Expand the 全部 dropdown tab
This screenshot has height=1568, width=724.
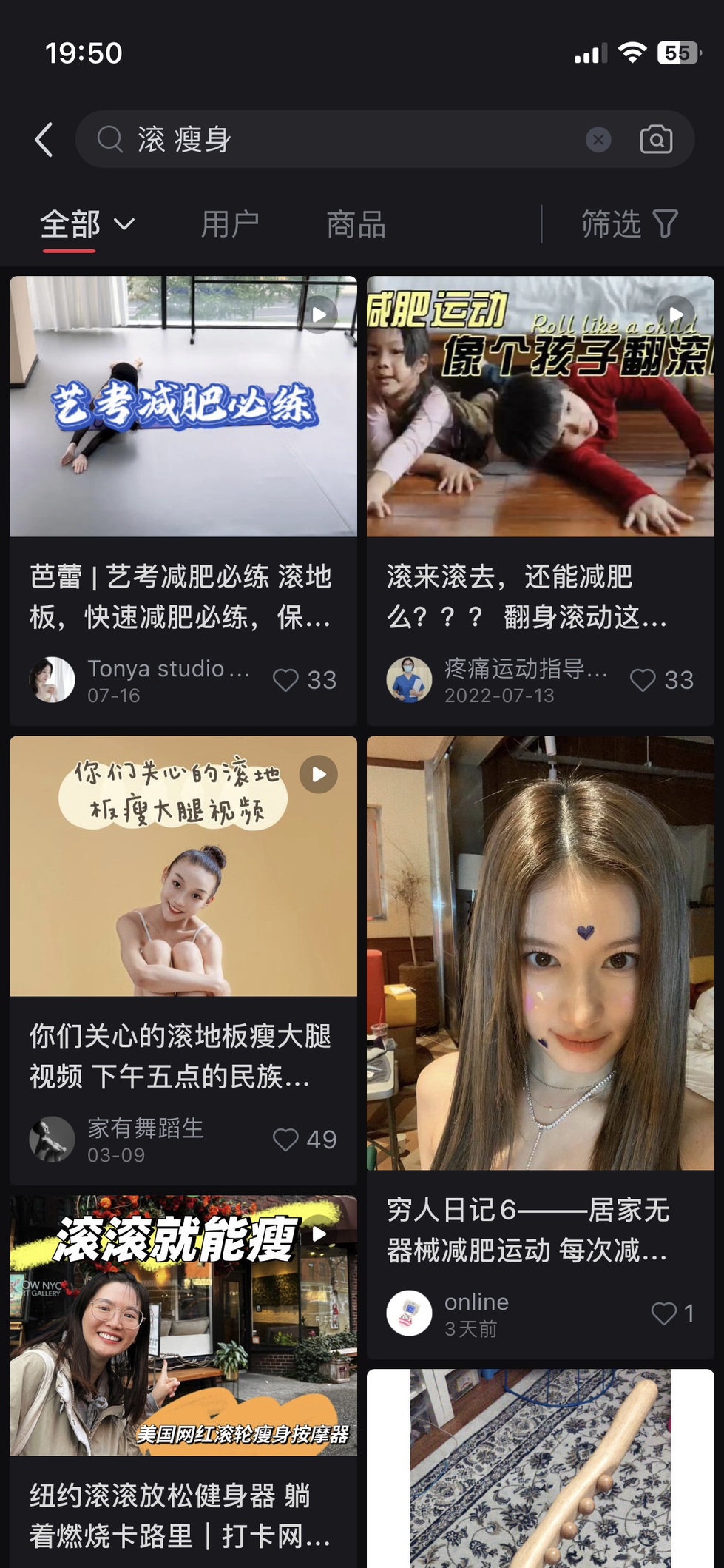(87, 224)
